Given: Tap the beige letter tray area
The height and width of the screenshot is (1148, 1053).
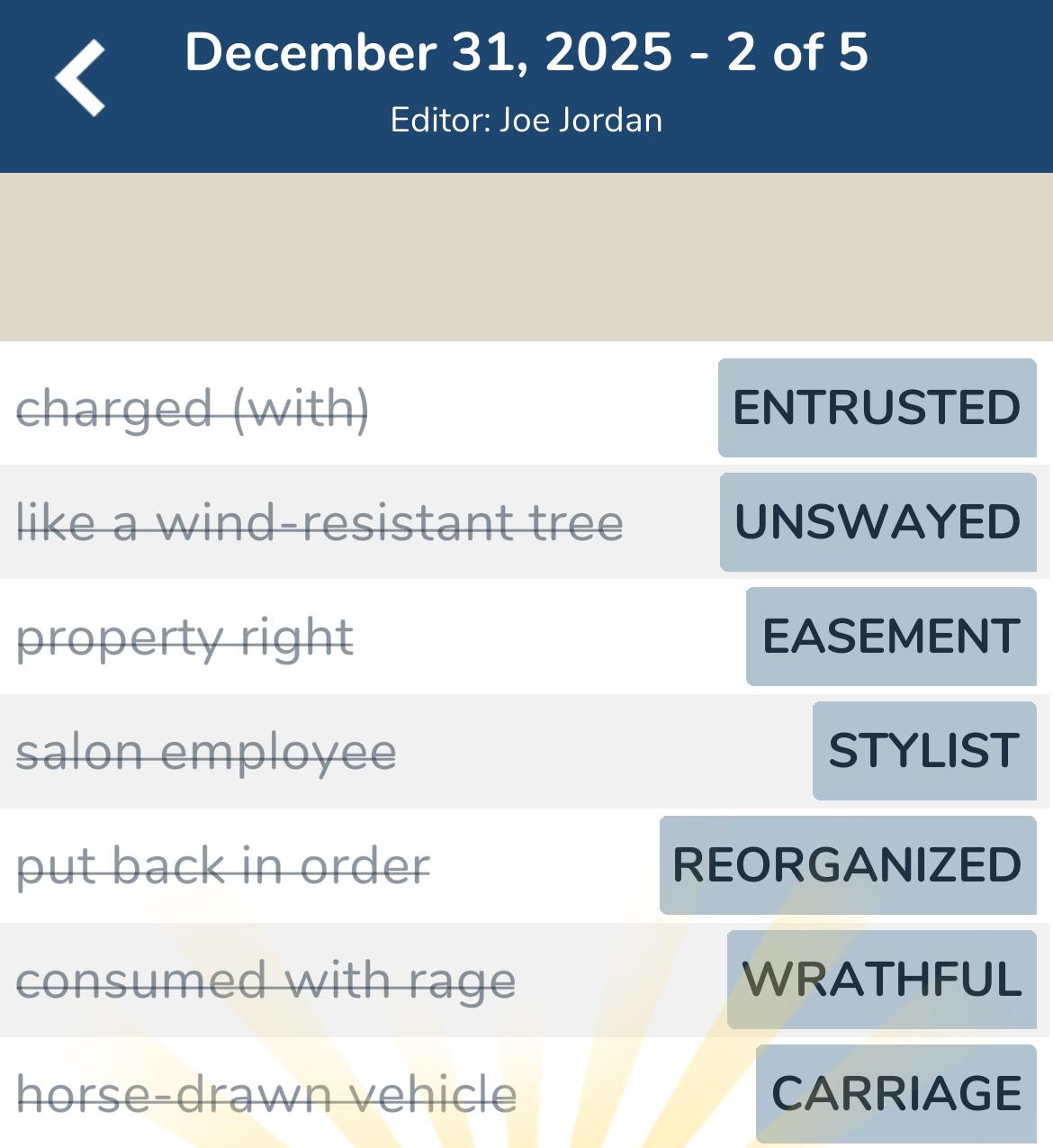Looking at the screenshot, I should (526, 257).
